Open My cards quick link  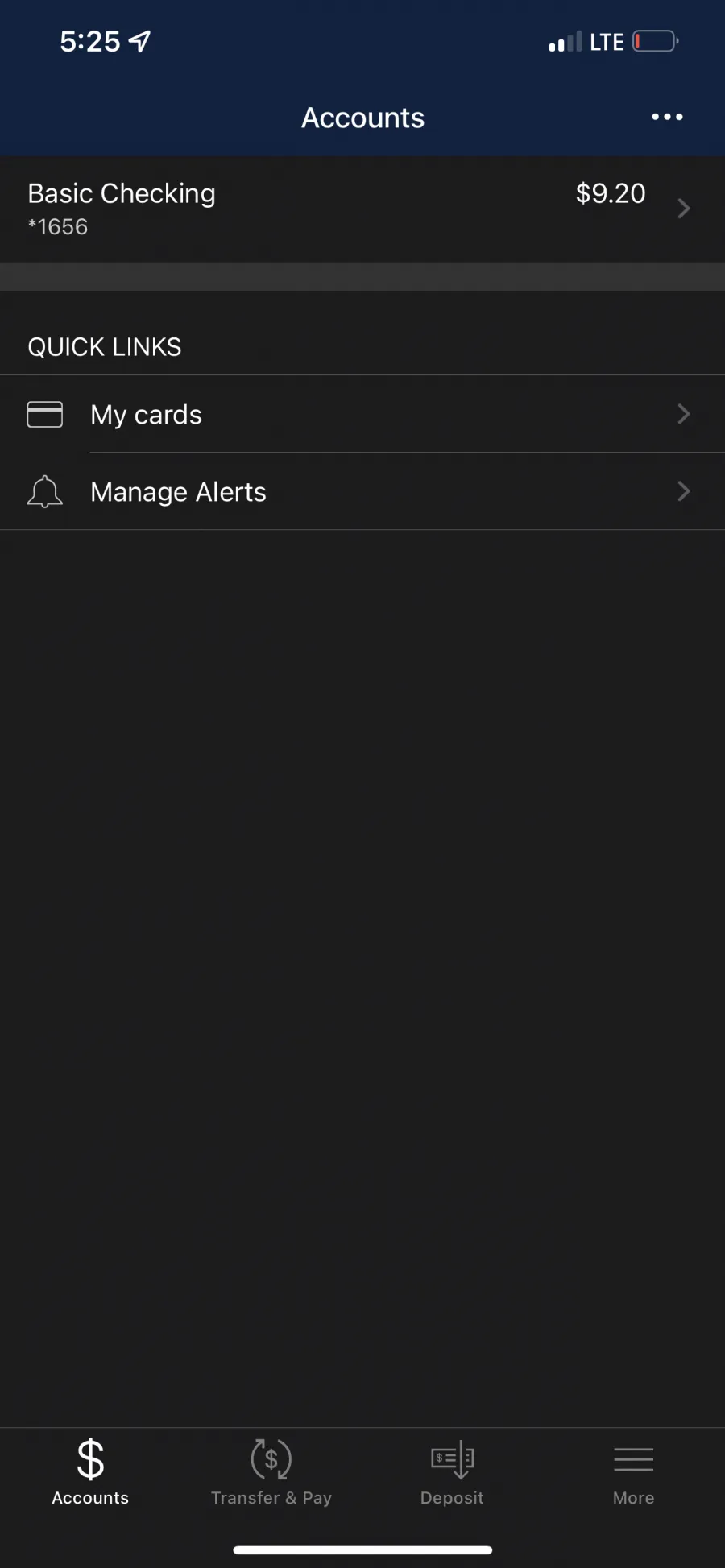pos(362,414)
